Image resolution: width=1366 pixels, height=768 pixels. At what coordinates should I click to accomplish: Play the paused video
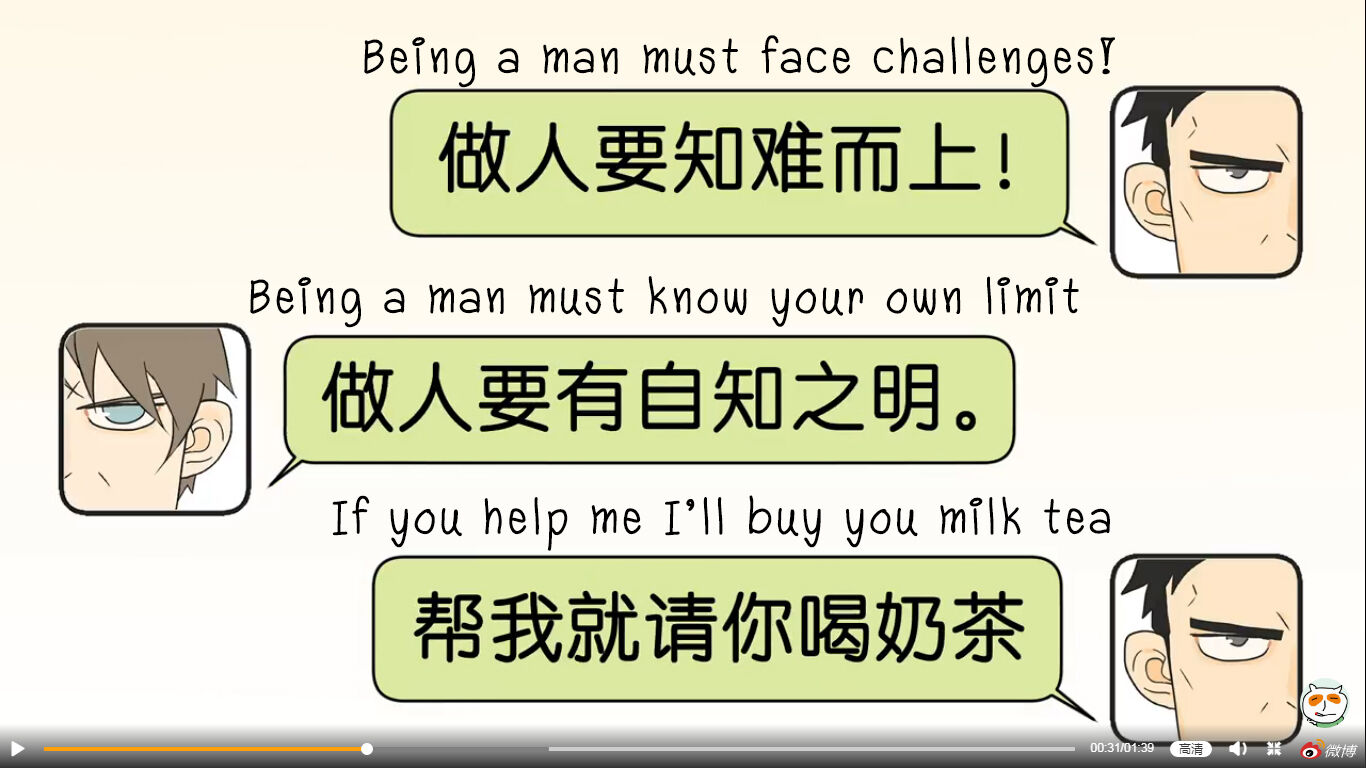click(x=17, y=748)
